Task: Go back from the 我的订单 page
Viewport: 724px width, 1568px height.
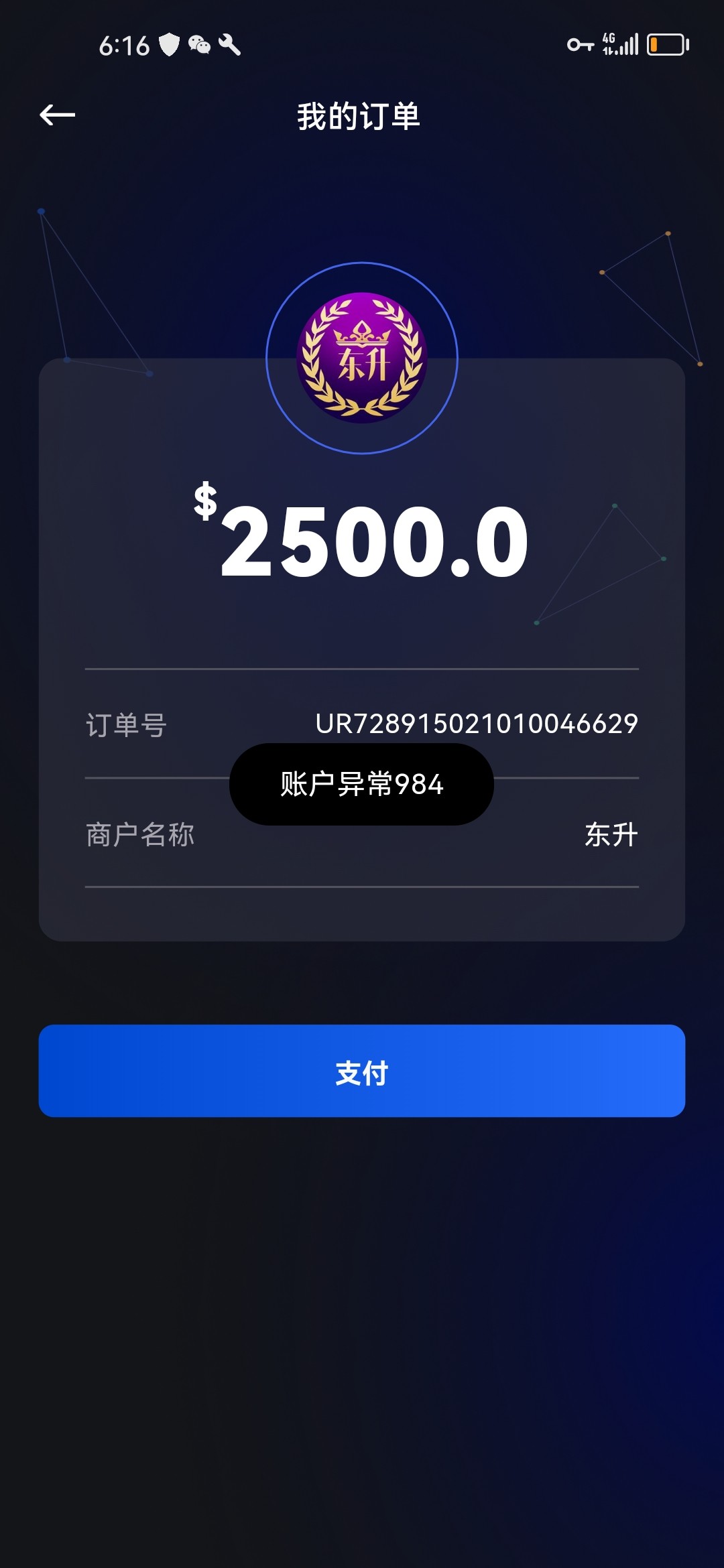Action: pos(58,115)
